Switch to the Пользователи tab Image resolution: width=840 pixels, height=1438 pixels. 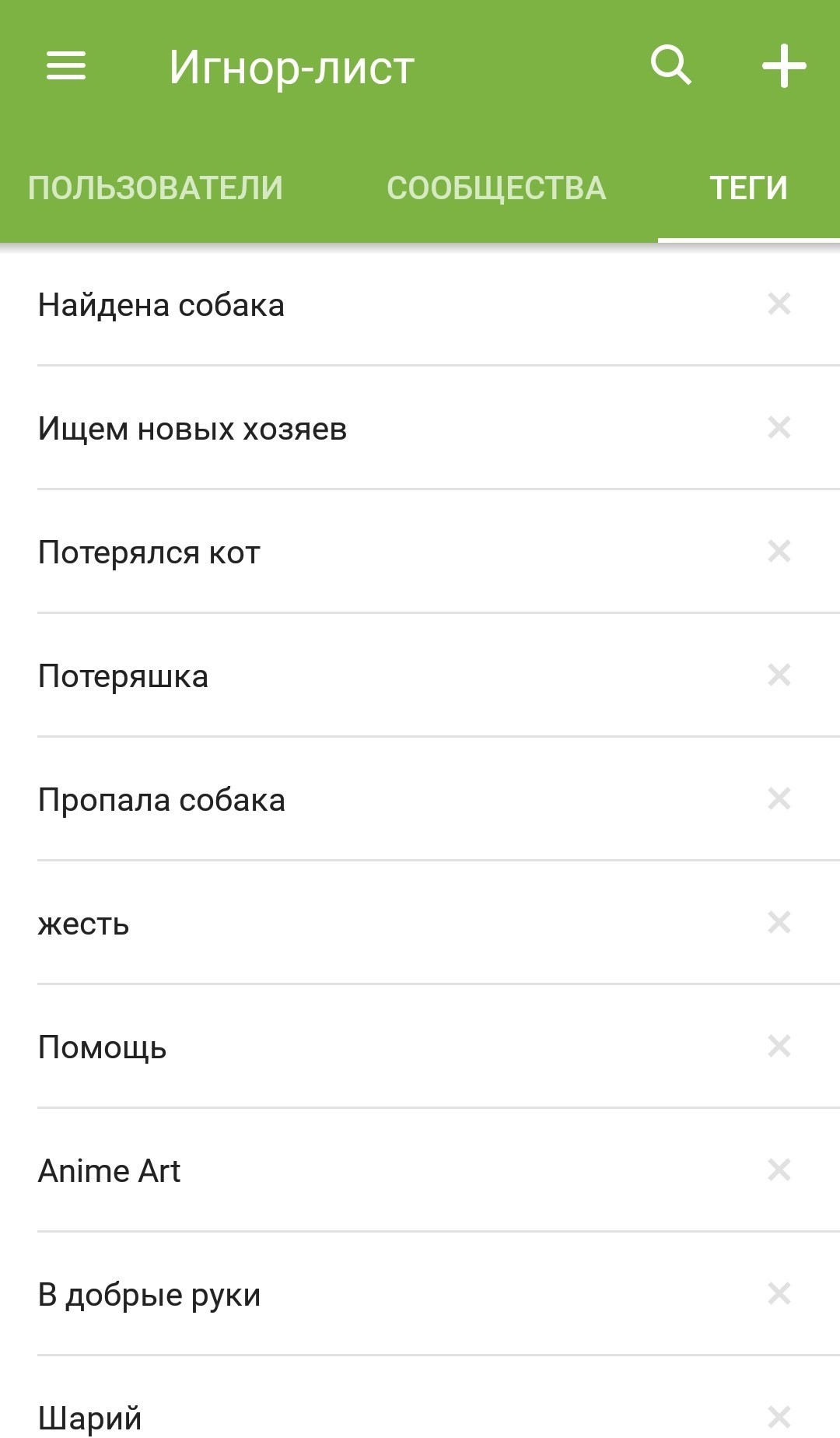click(156, 188)
